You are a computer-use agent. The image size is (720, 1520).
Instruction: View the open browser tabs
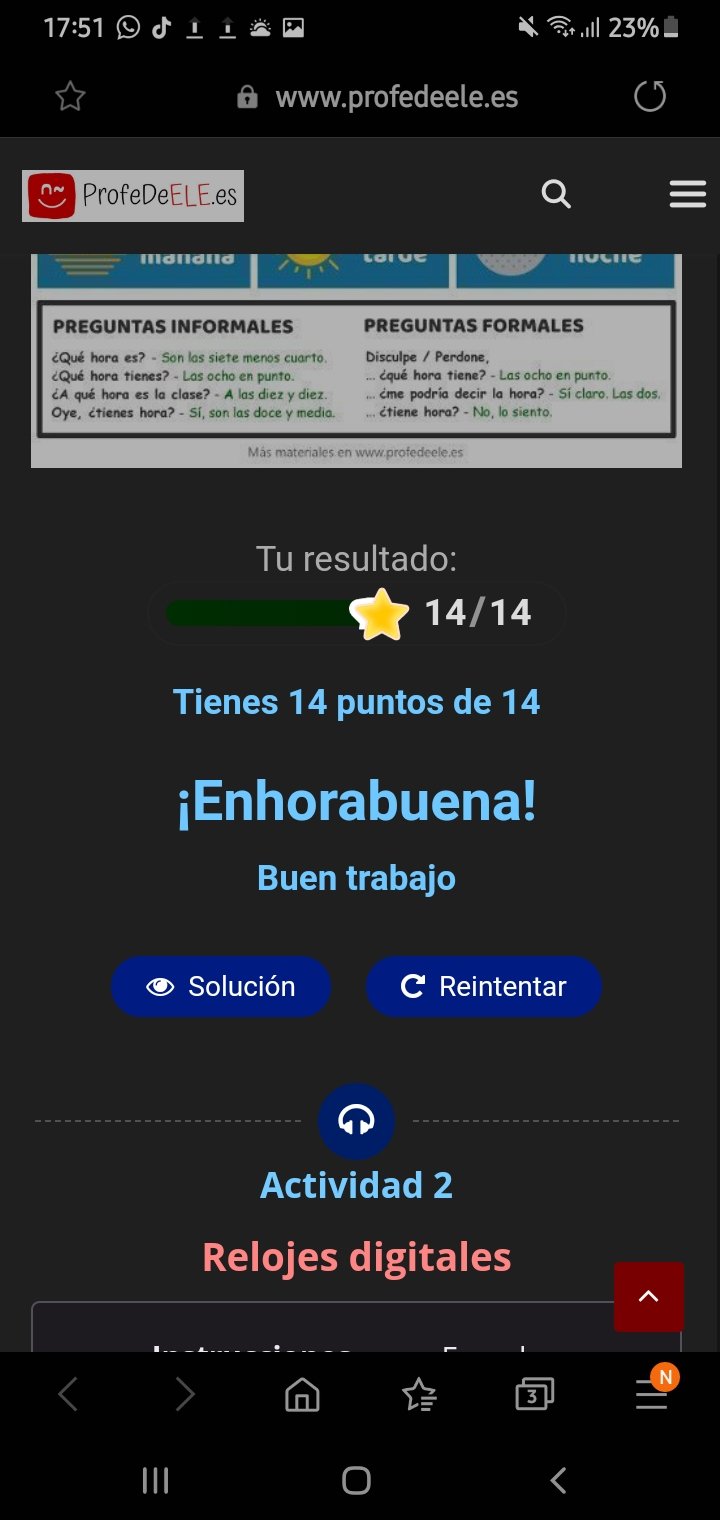[535, 1394]
